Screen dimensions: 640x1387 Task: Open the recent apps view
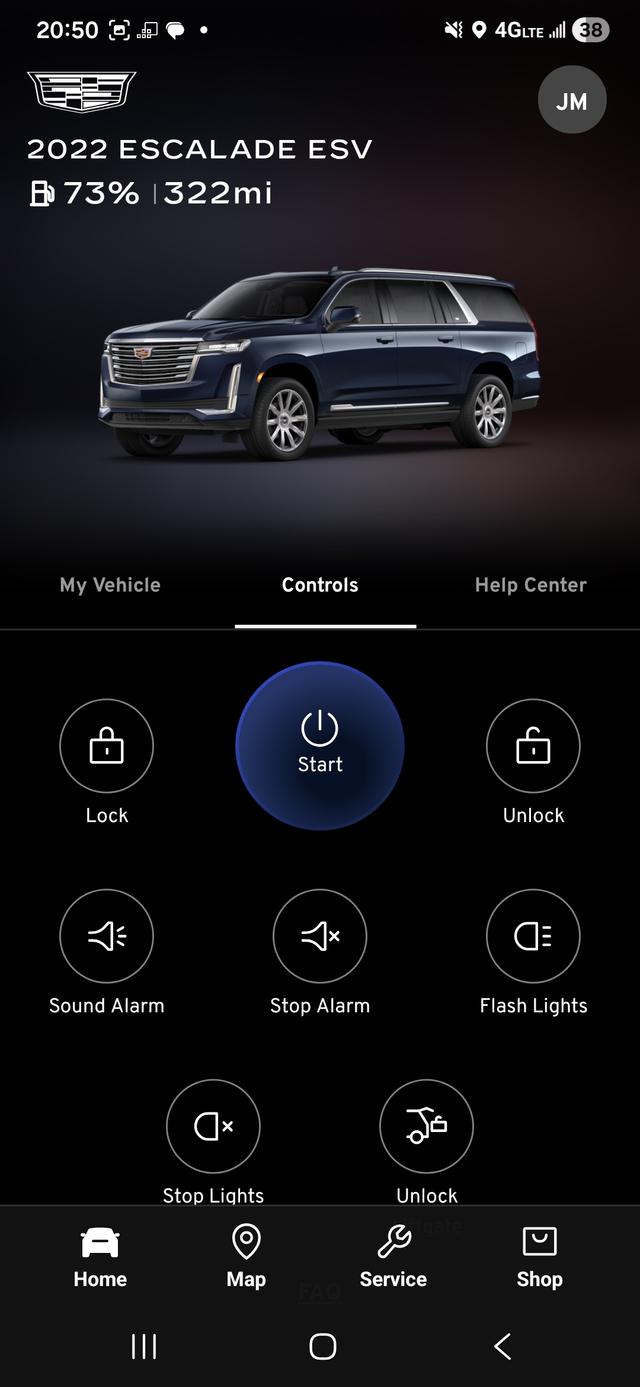tap(144, 1346)
